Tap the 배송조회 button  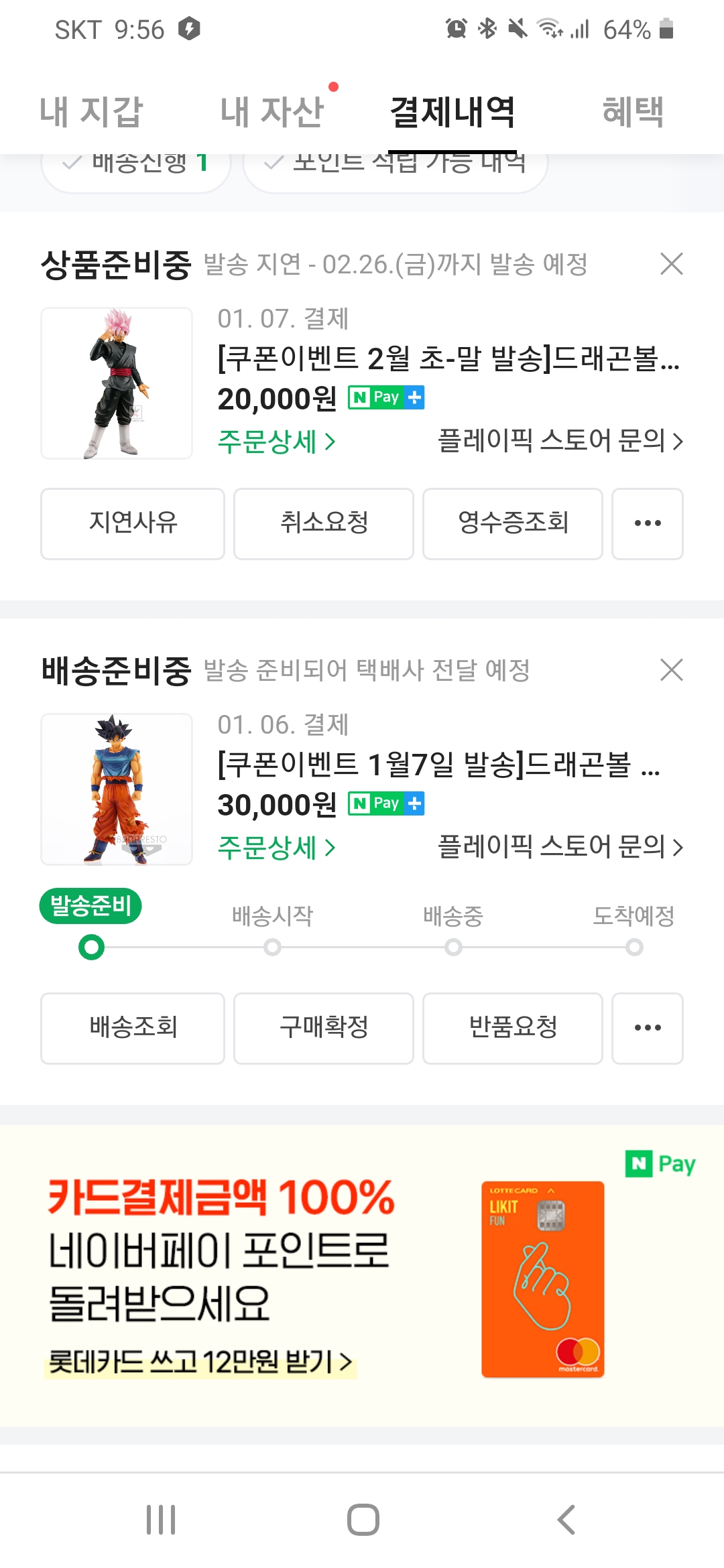[x=133, y=1028]
